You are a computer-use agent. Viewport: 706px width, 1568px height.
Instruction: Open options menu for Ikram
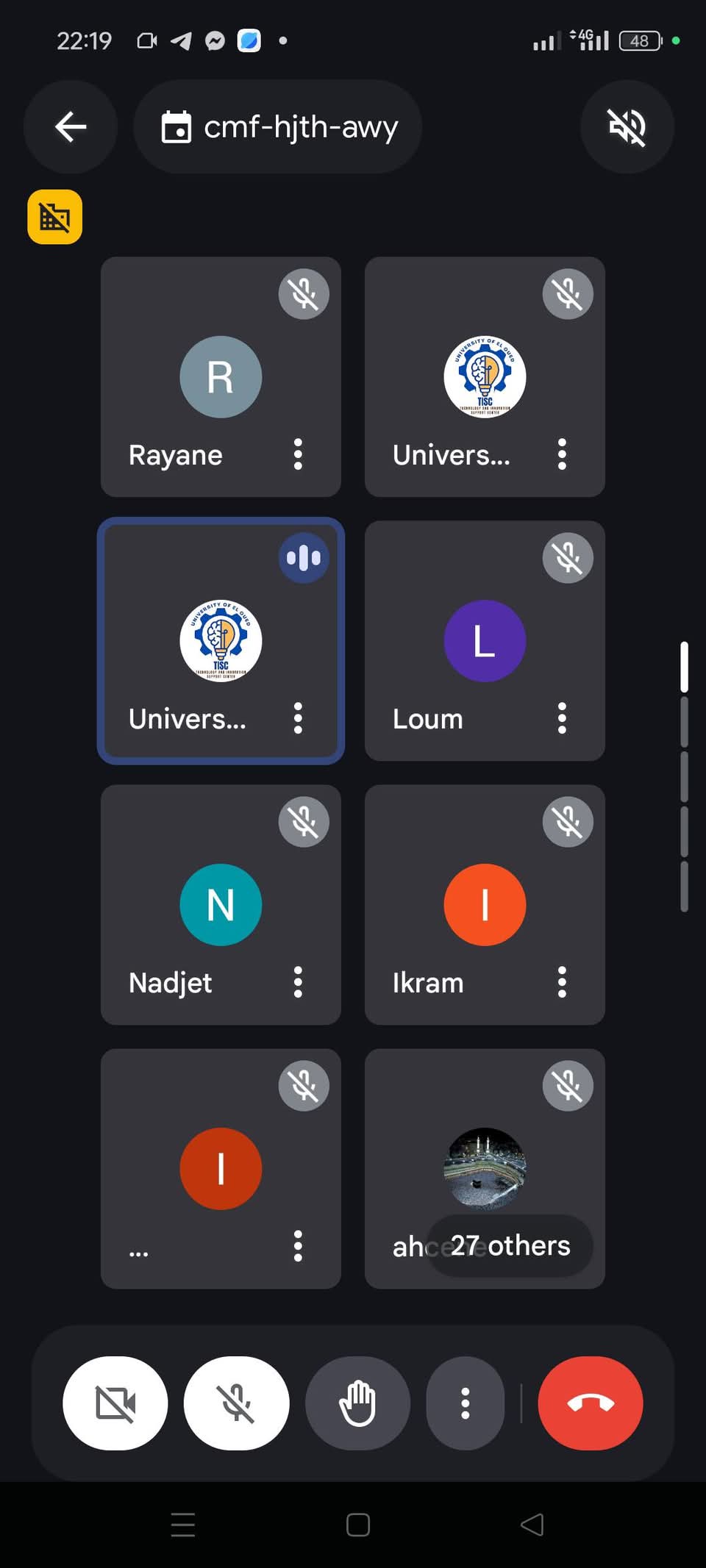tap(562, 982)
